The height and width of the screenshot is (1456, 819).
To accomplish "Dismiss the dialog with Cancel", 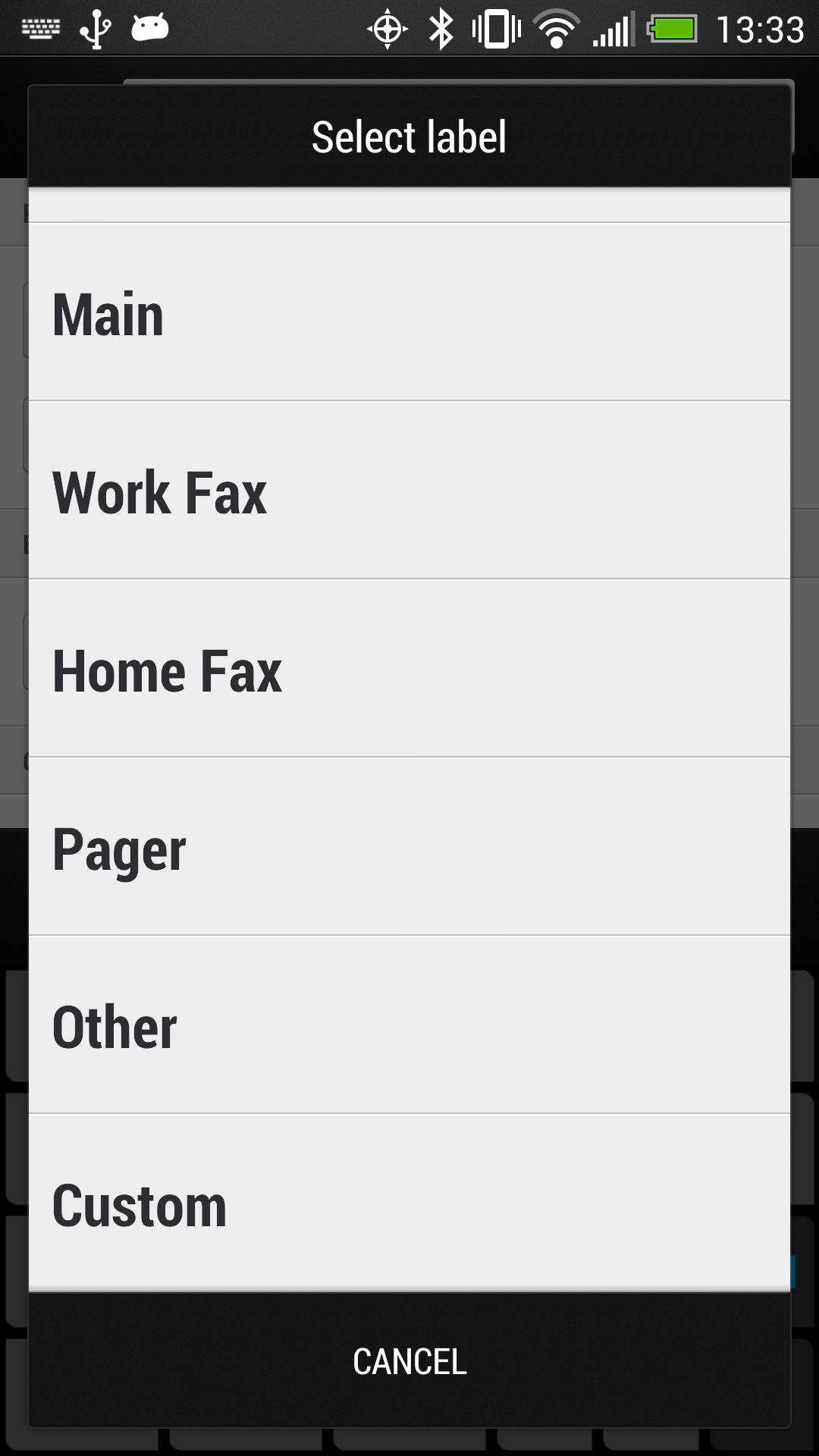I will 409,1361.
